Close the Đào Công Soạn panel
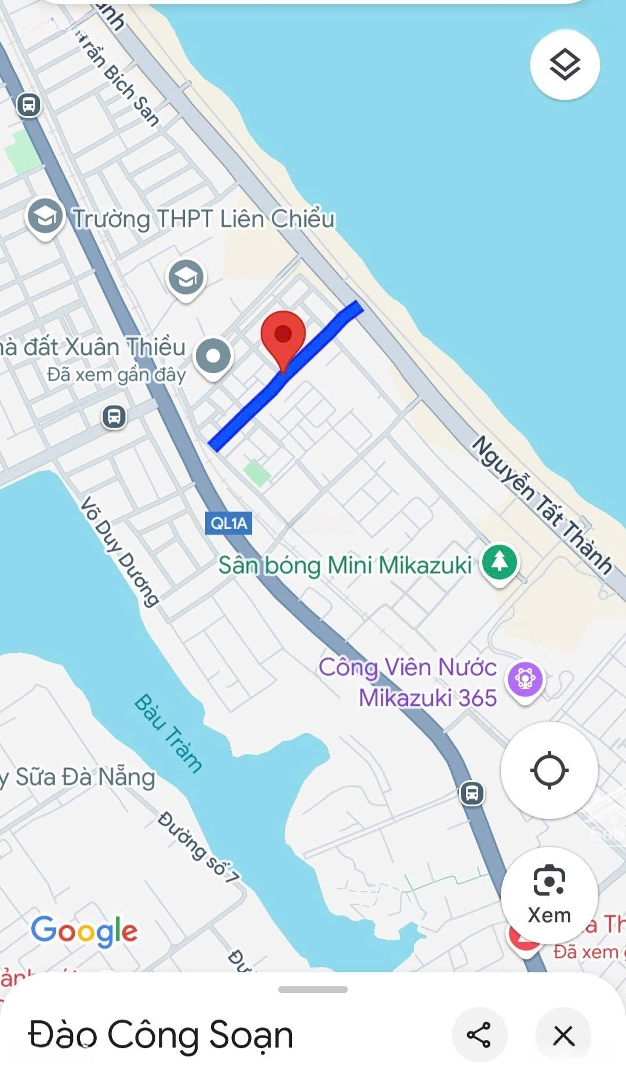 coord(564,1035)
